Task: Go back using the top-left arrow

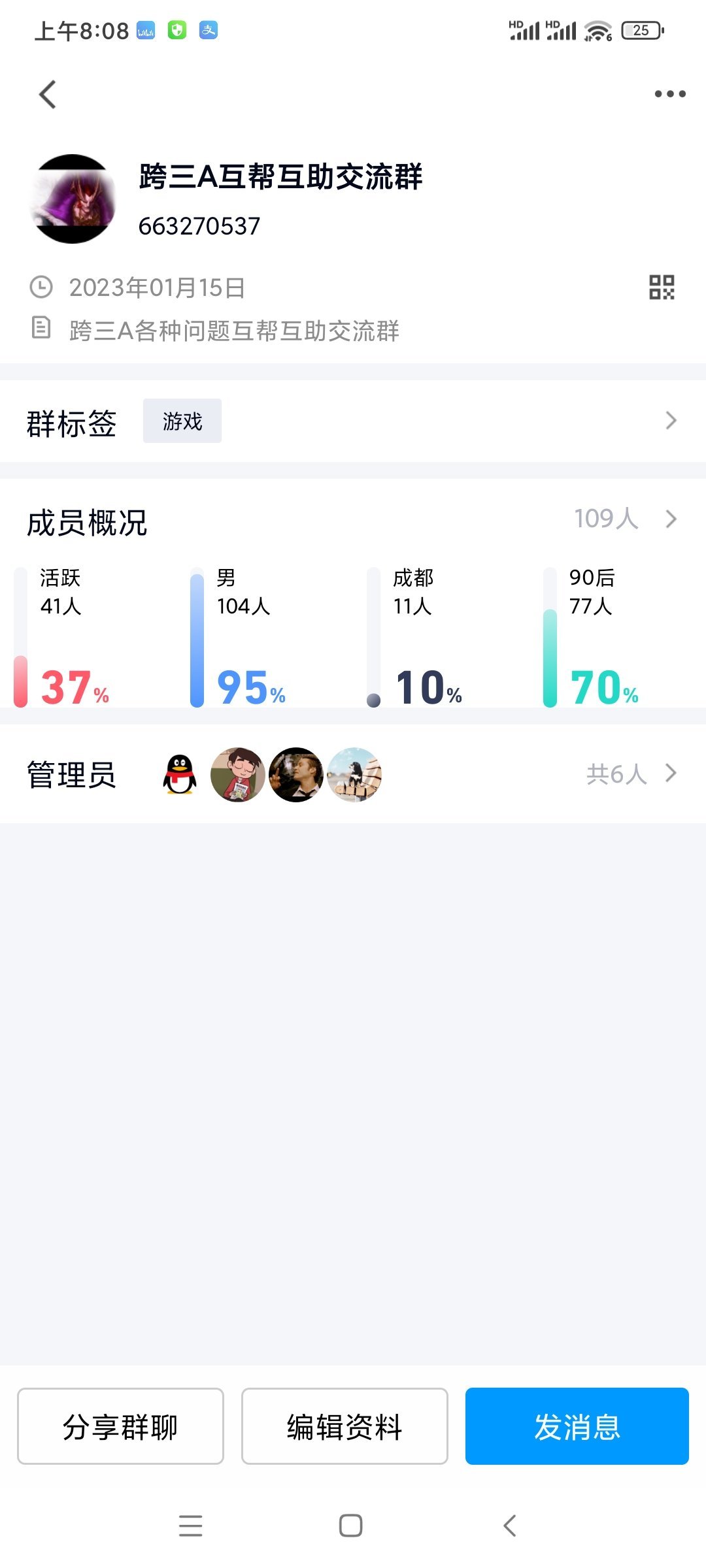Action: pyautogui.click(x=48, y=94)
